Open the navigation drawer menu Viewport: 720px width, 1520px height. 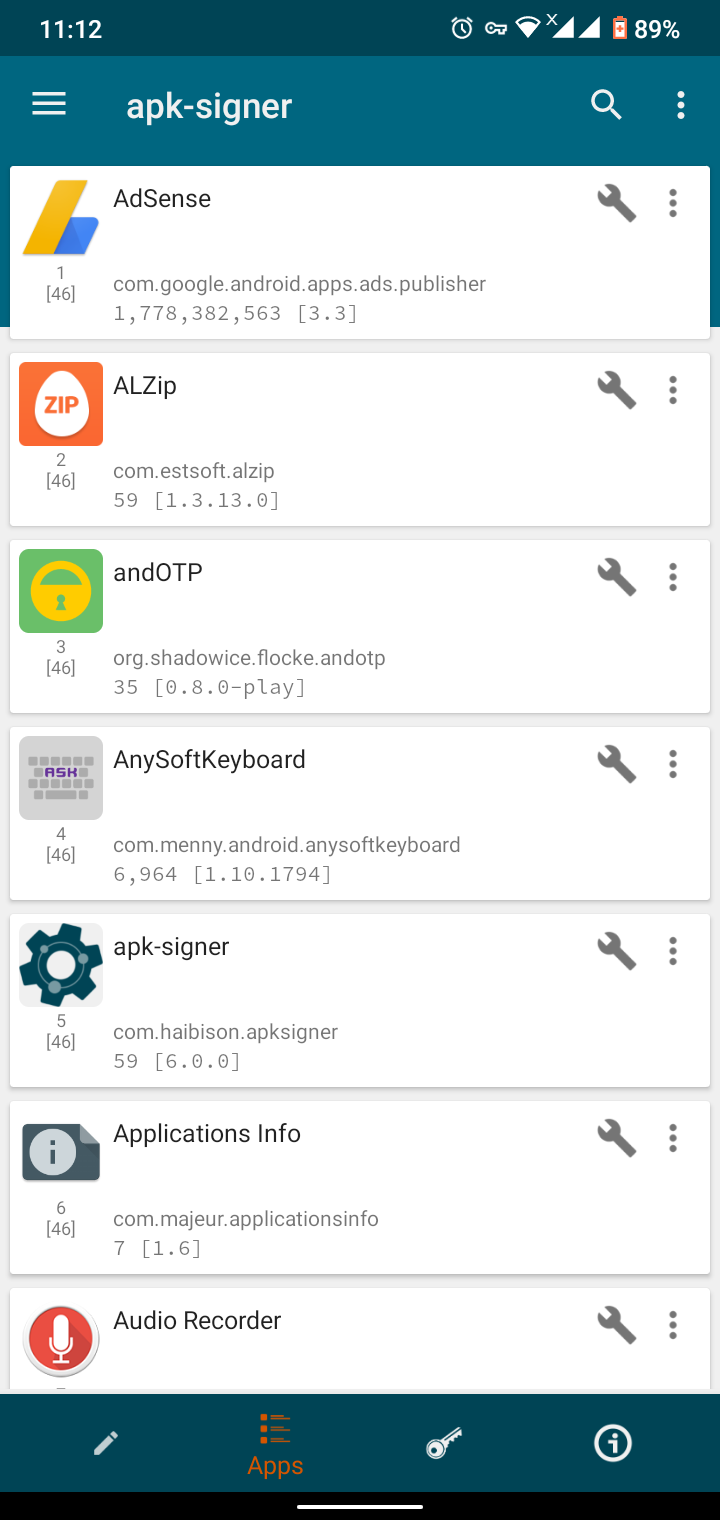[x=48, y=104]
